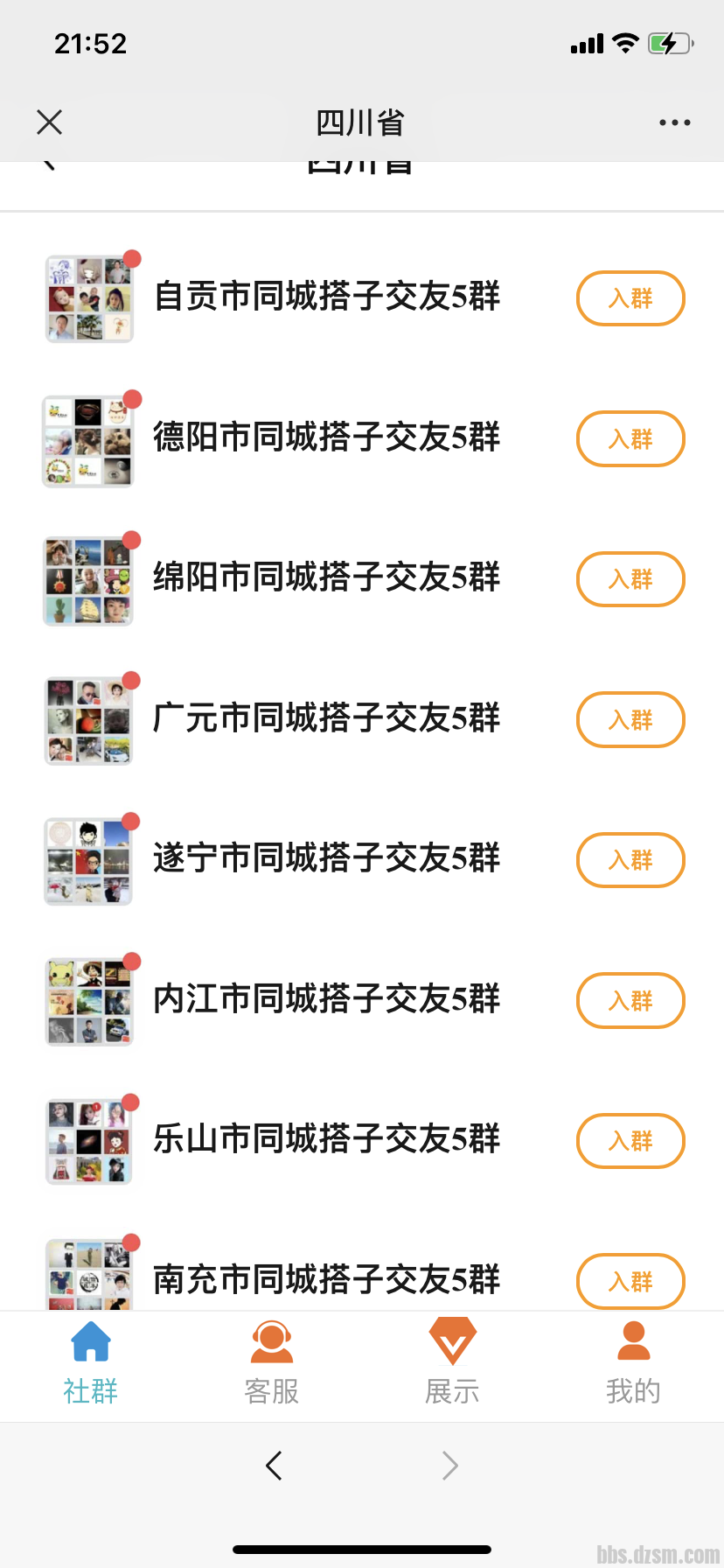
Task: Join the 遂宁市同城搭子交友5群 group
Action: [x=630, y=860]
